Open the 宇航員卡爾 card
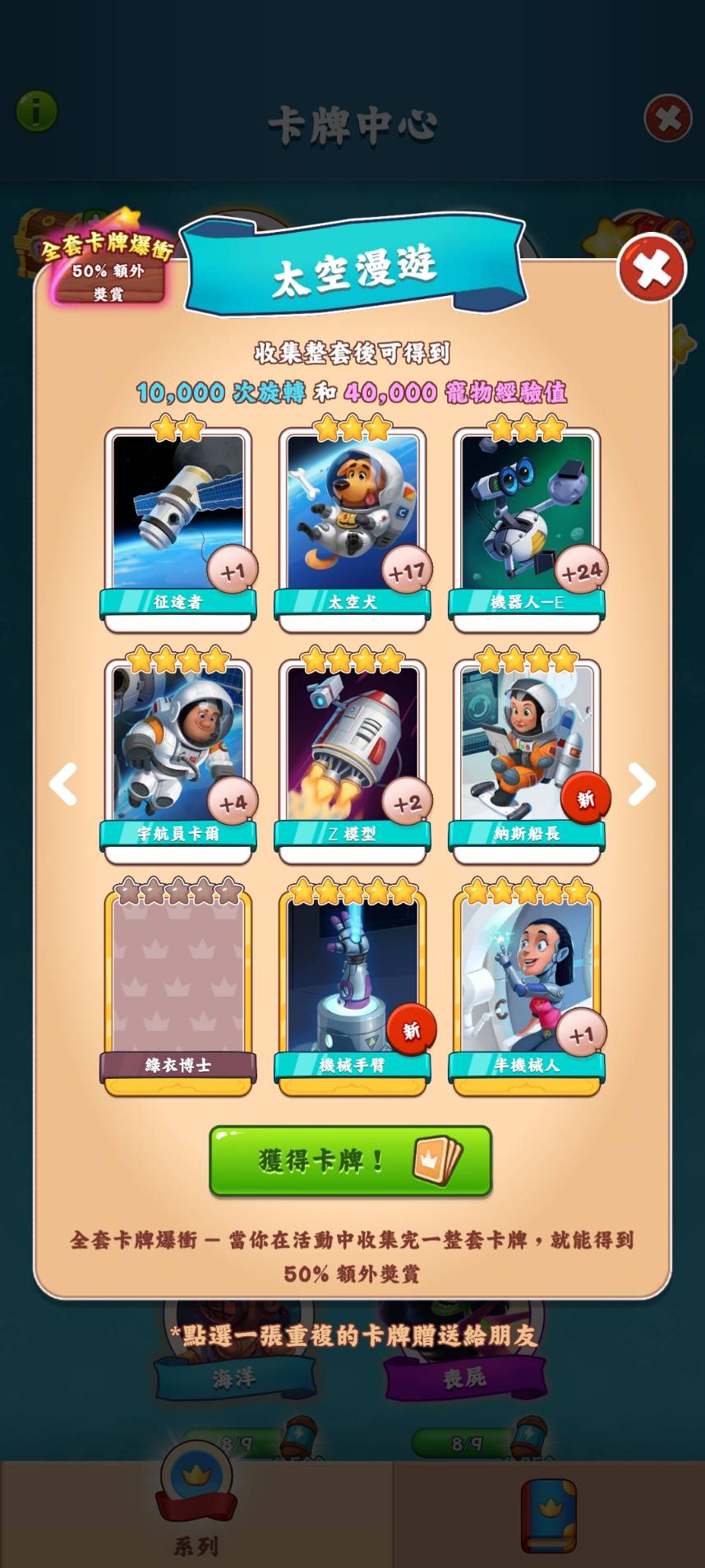Viewport: 705px width, 1568px height. click(x=178, y=761)
